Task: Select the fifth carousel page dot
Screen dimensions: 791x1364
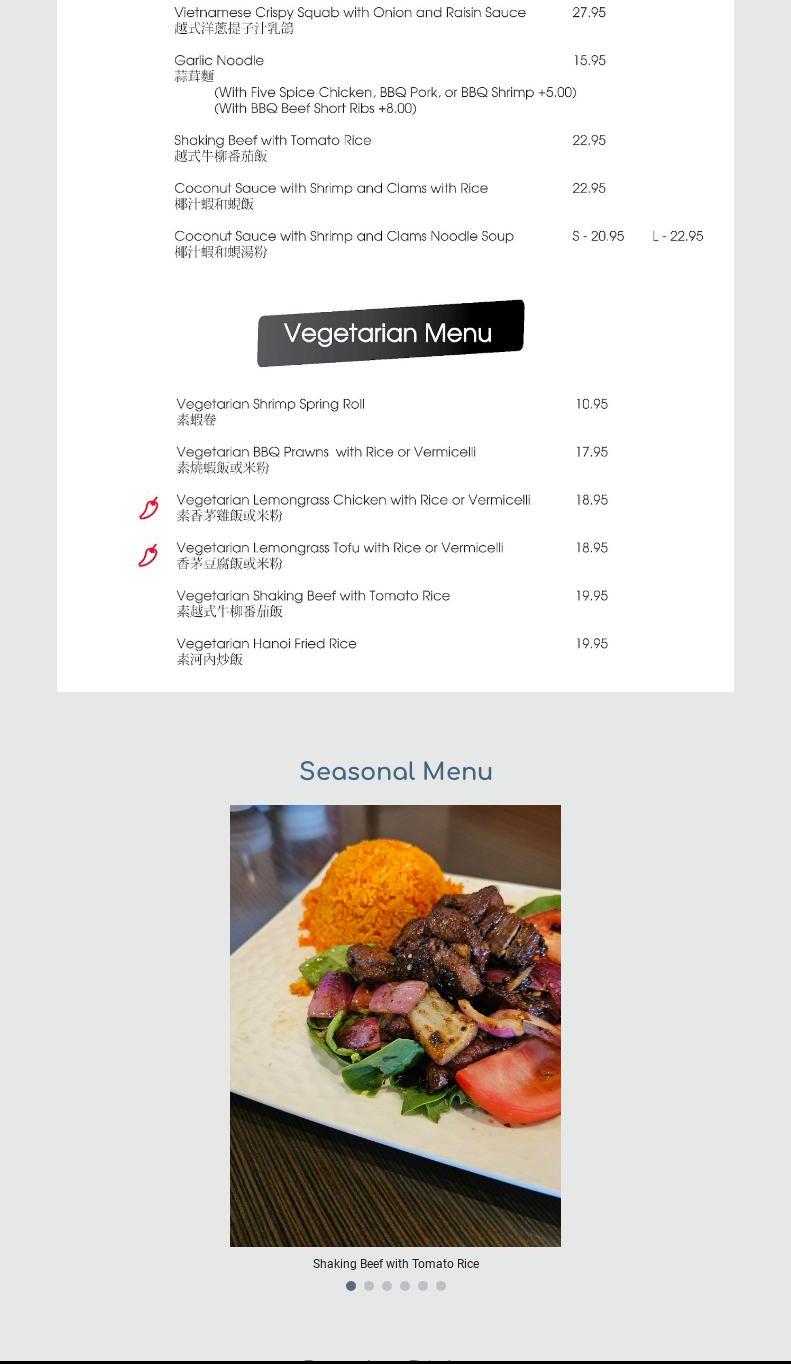Action: 423,1286
